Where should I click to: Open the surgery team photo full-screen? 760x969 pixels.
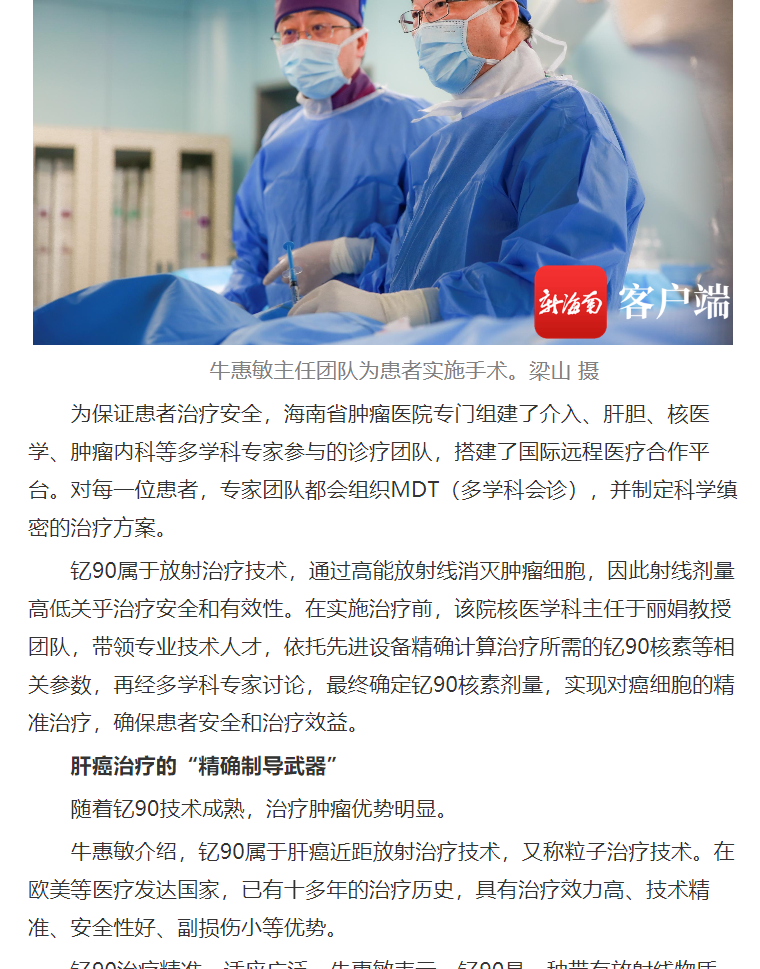pyautogui.click(x=382, y=170)
